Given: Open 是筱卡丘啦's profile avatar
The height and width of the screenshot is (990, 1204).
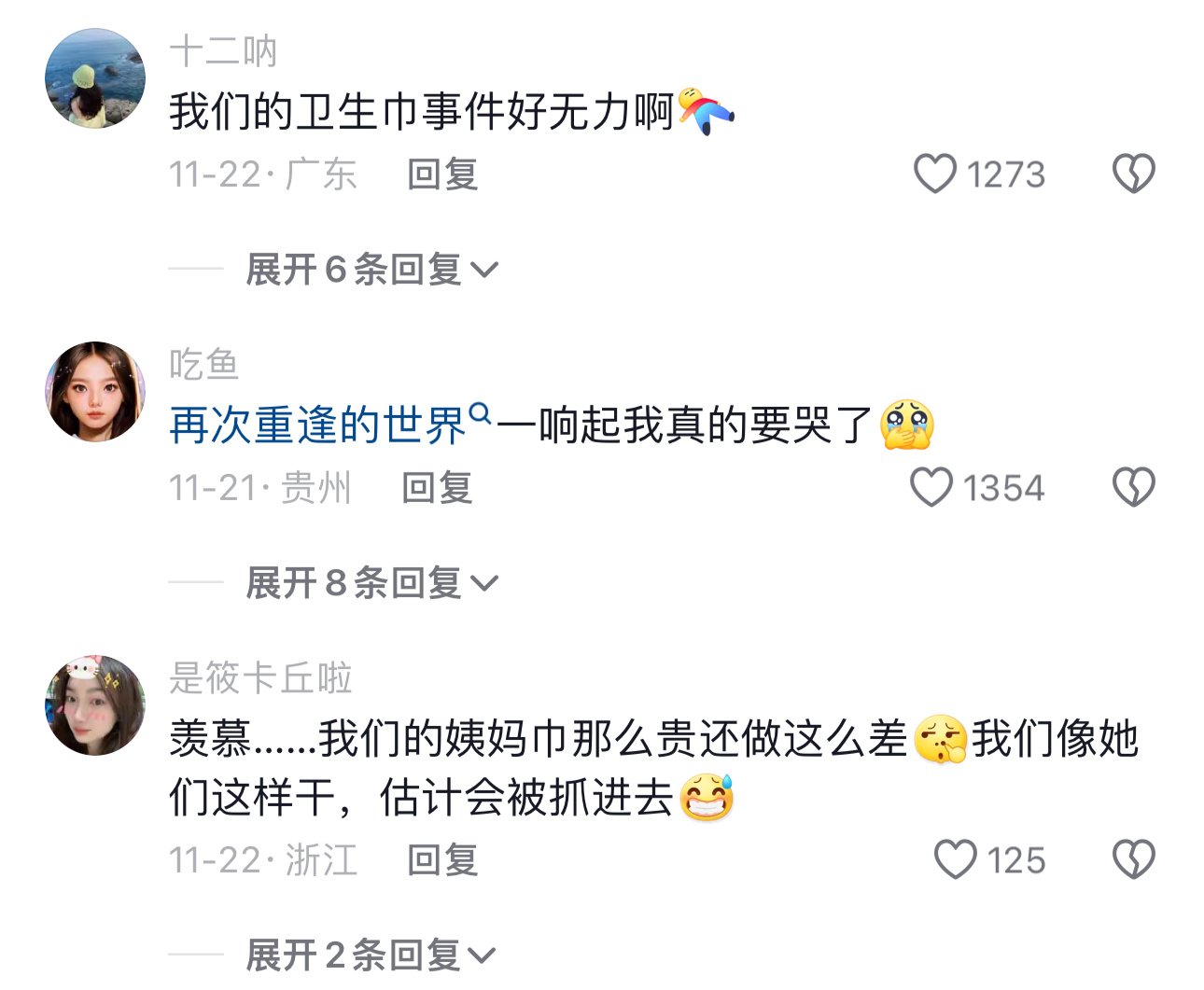Looking at the screenshot, I should pos(95,705).
